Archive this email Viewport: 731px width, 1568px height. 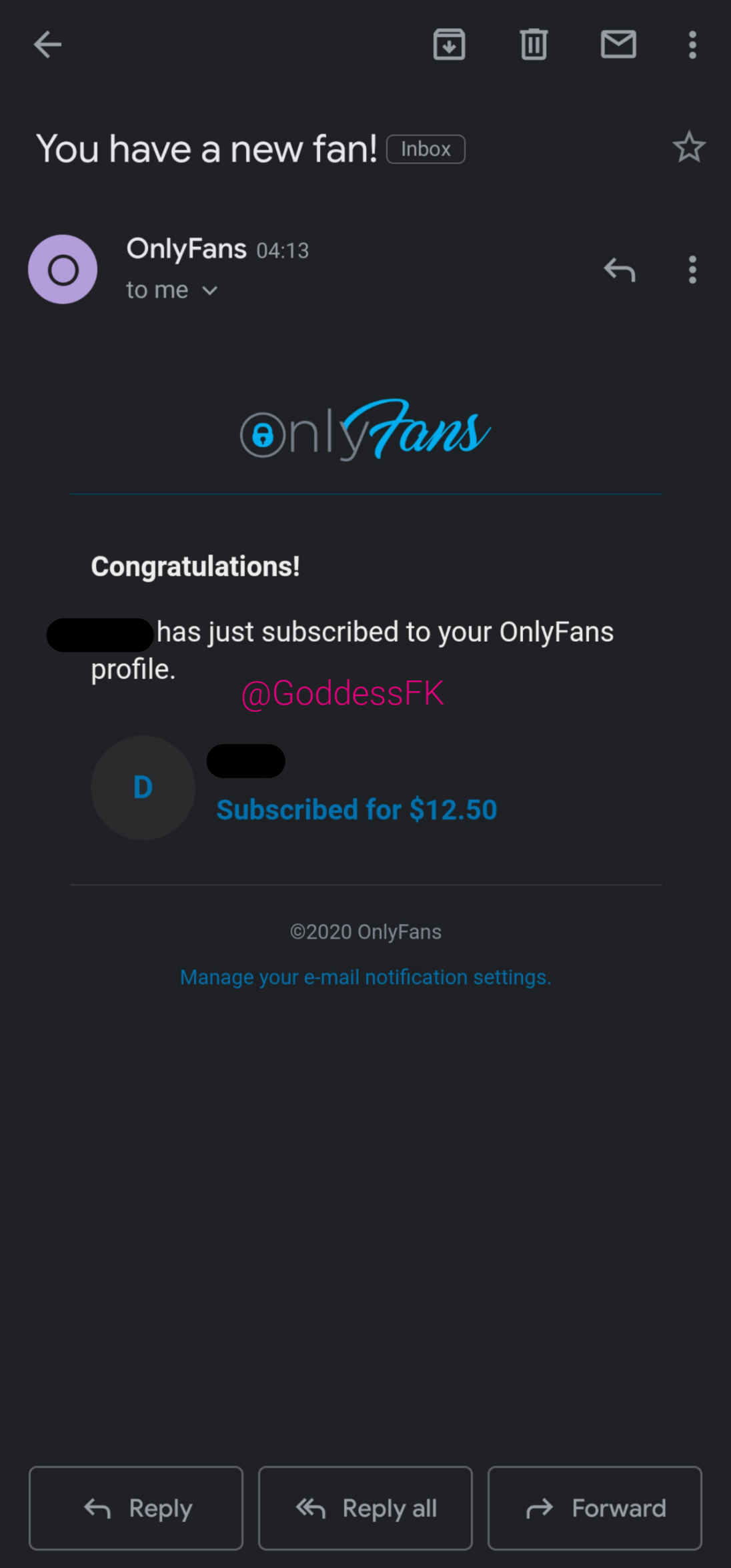click(x=448, y=44)
